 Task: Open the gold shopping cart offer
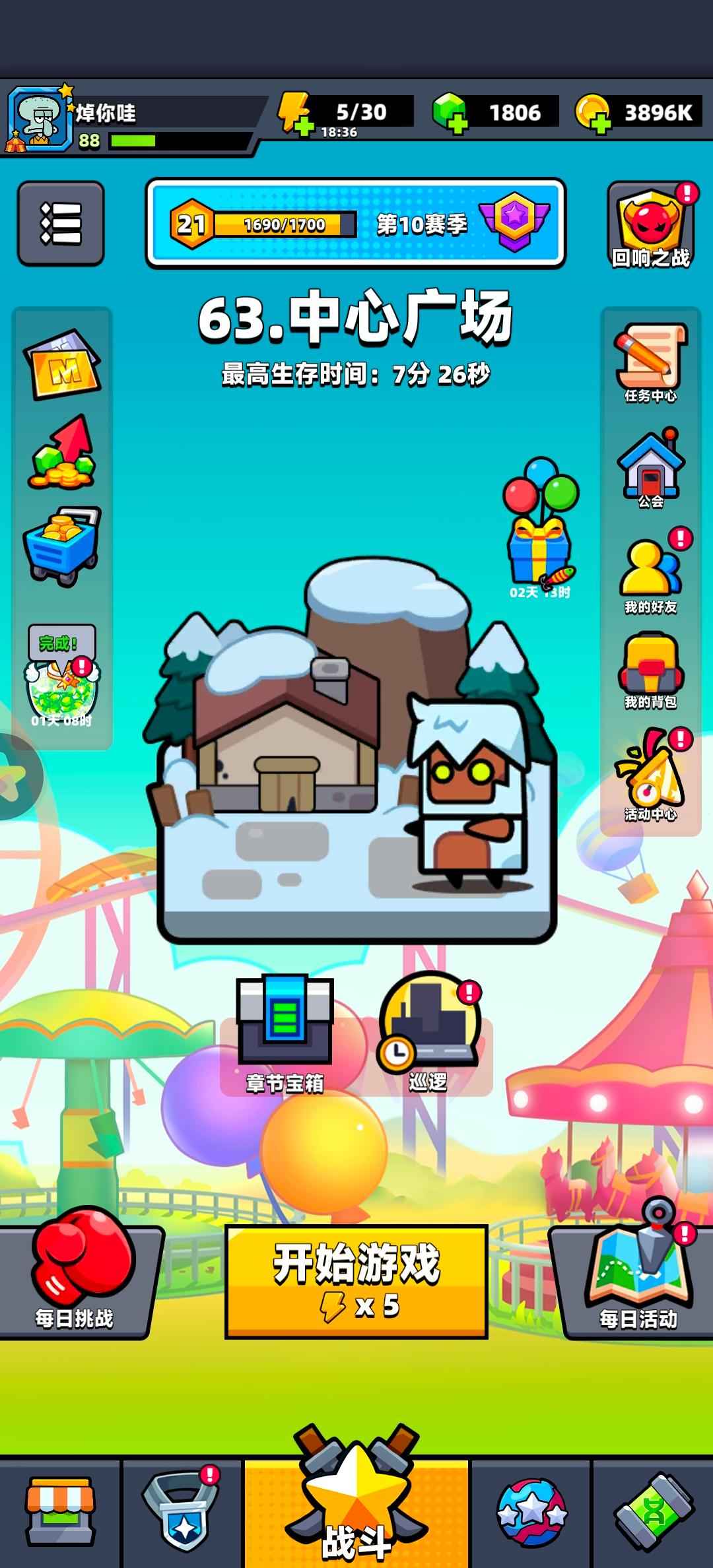tap(62, 546)
